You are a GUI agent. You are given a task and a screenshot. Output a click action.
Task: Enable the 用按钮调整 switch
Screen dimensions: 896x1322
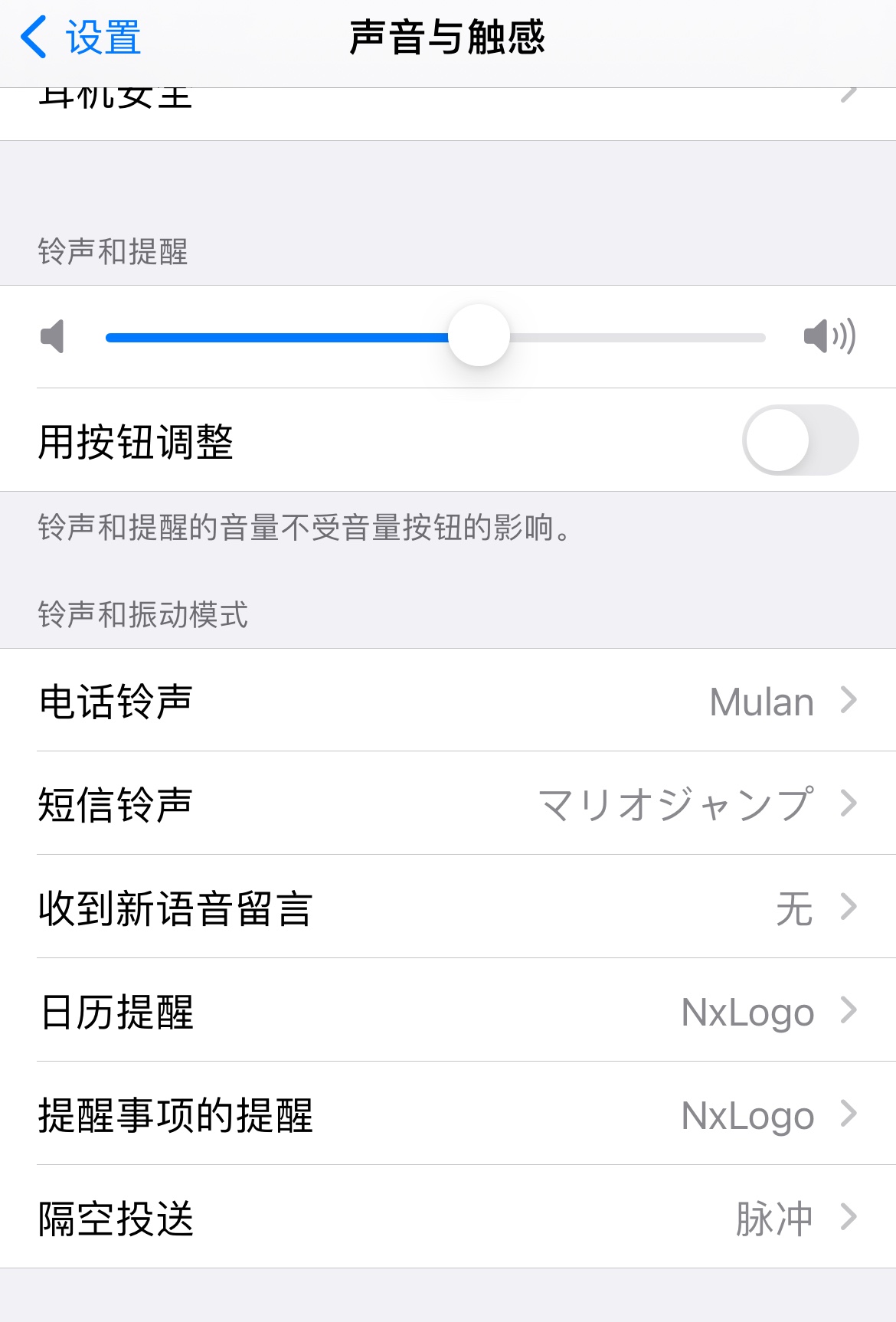click(800, 440)
